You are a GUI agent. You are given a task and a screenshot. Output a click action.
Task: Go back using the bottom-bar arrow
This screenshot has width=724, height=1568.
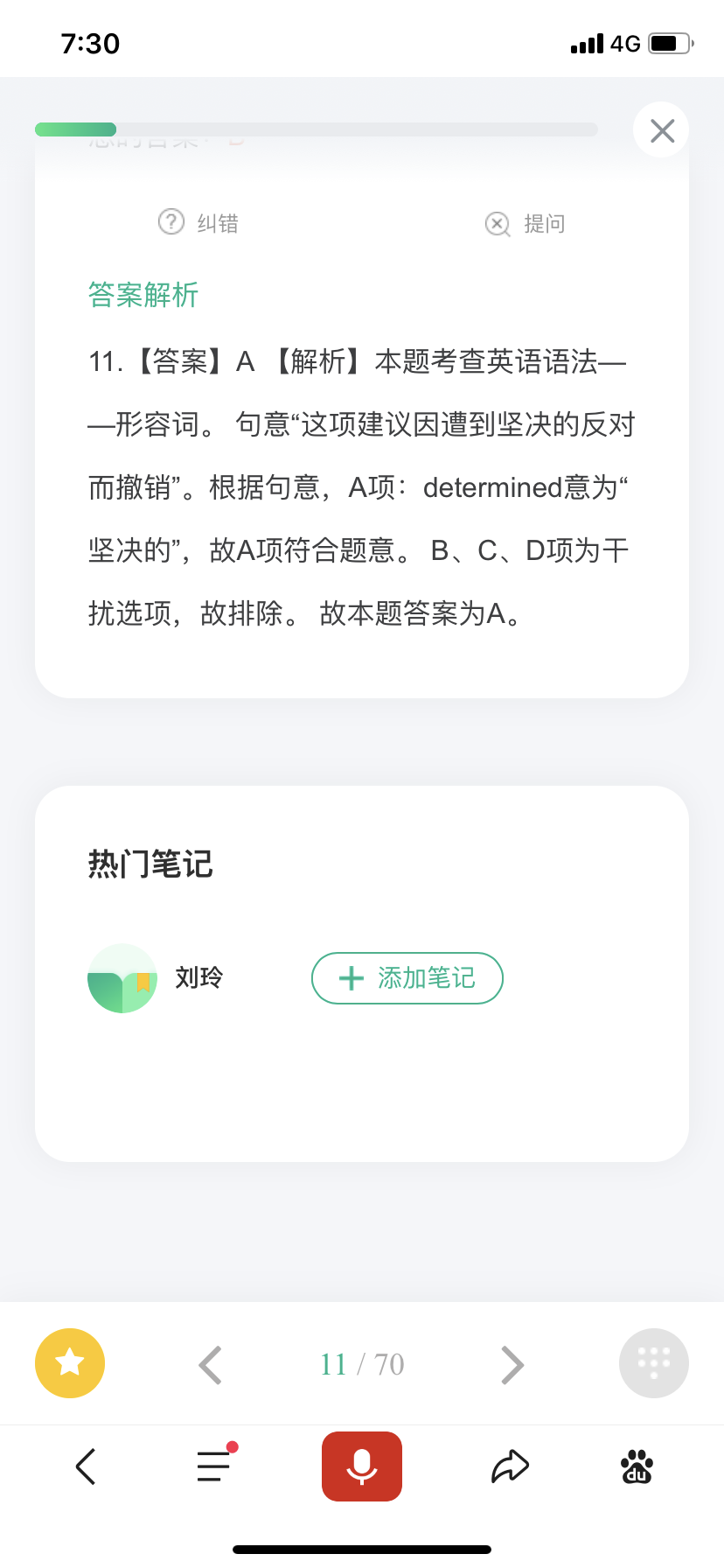pos(86,1466)
